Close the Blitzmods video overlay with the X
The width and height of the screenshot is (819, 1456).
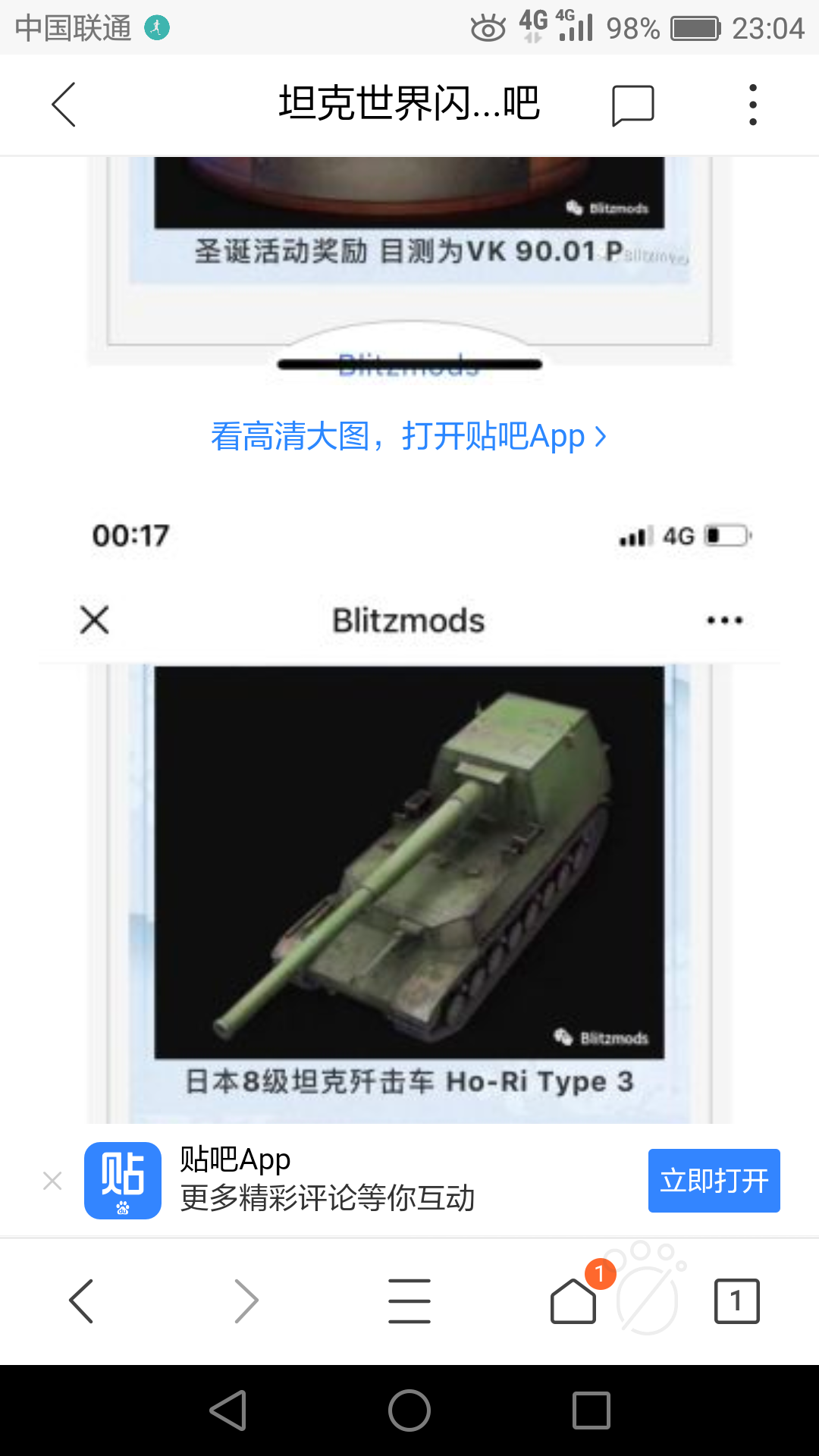93,620
